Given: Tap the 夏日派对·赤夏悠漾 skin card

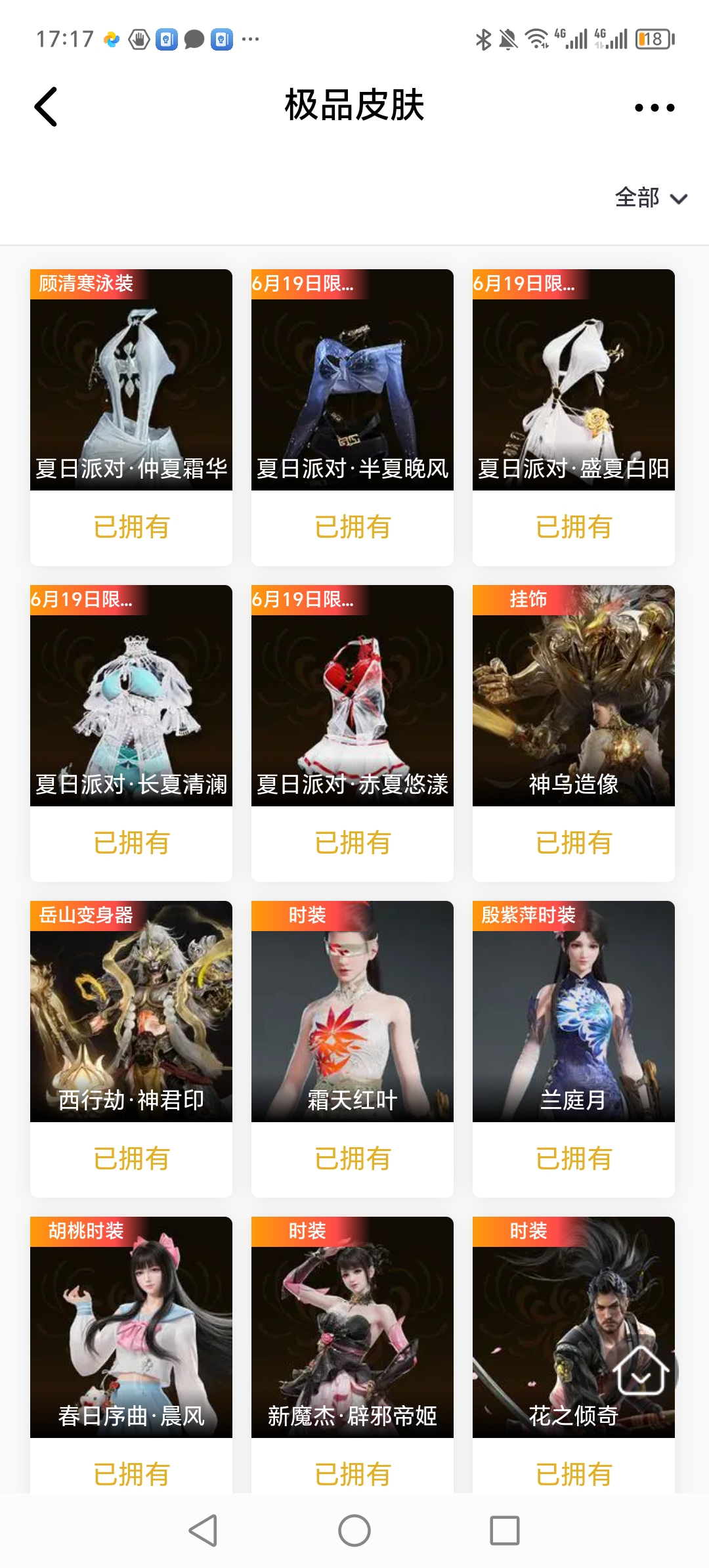Looking at the screenshot, I should [x=353, y=695].
